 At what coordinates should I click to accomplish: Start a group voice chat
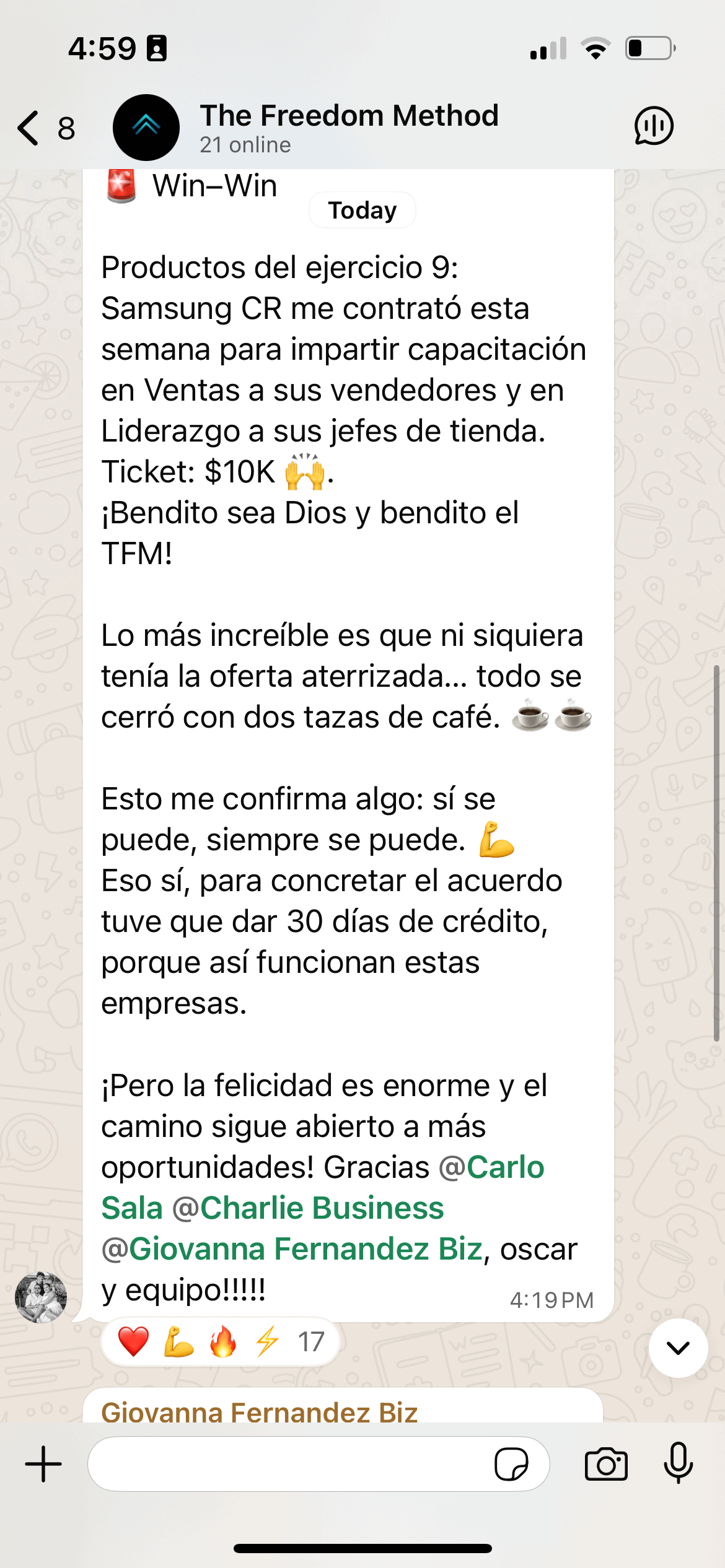point(653,126)
